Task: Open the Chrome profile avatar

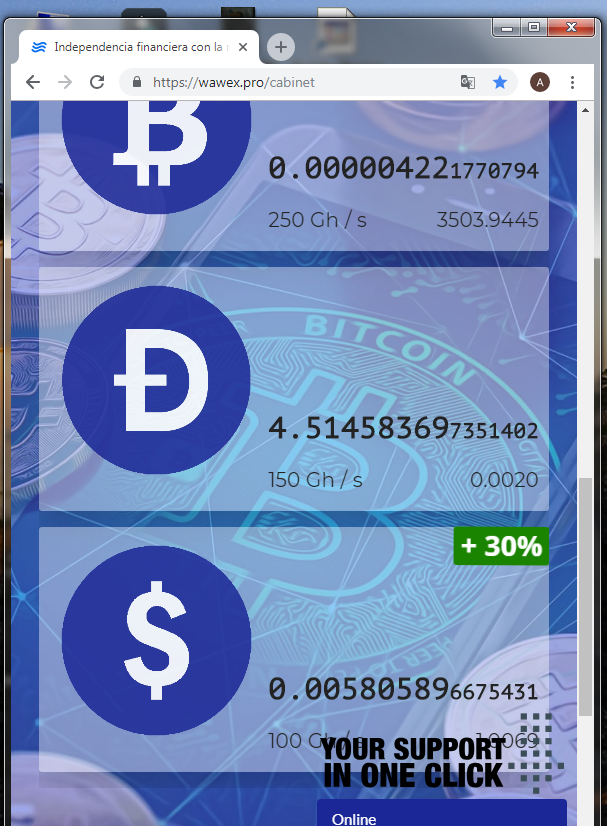Action: (x=539, y=82)
